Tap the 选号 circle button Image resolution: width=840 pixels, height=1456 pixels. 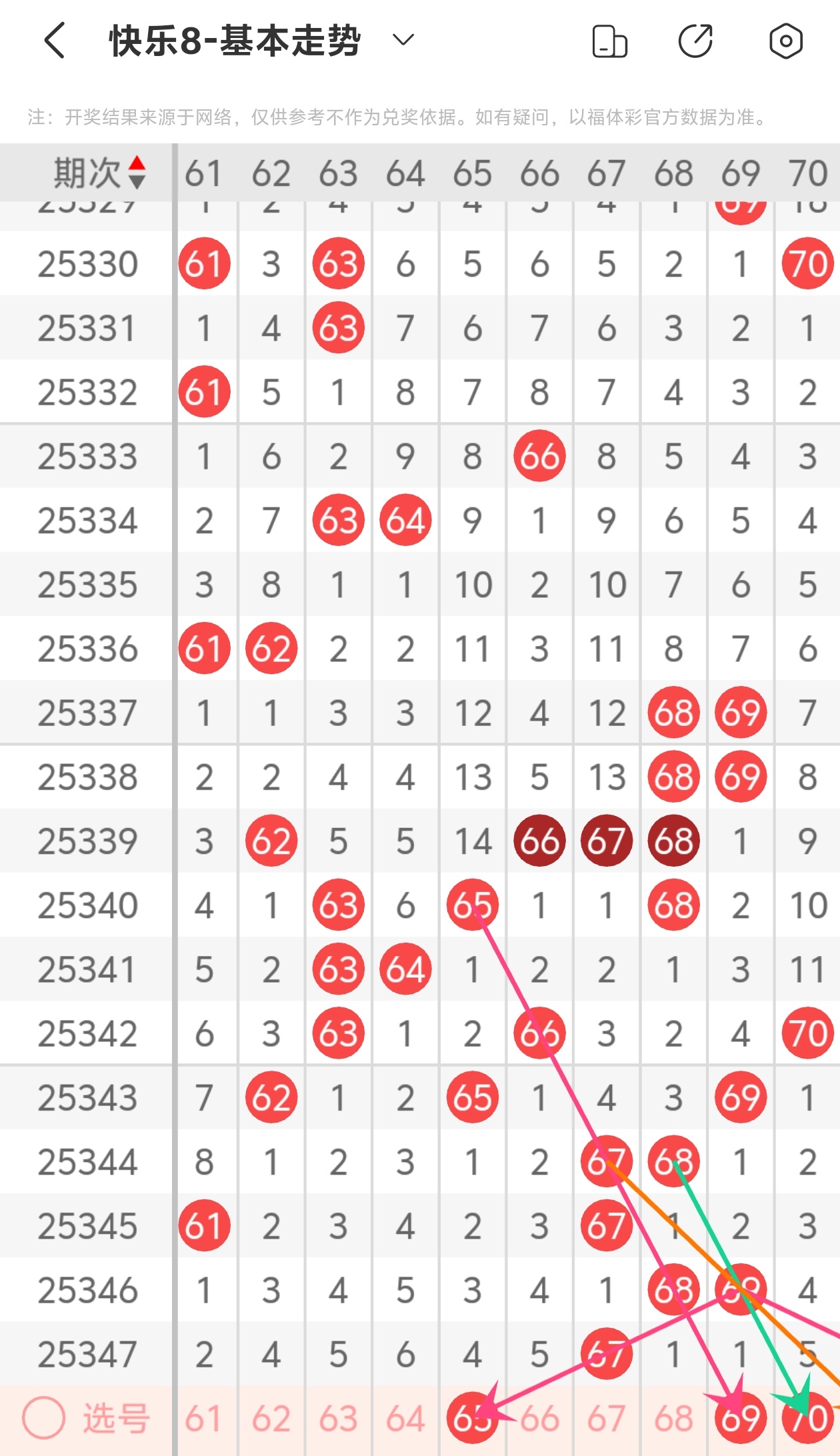click(x=44, y=1418)
